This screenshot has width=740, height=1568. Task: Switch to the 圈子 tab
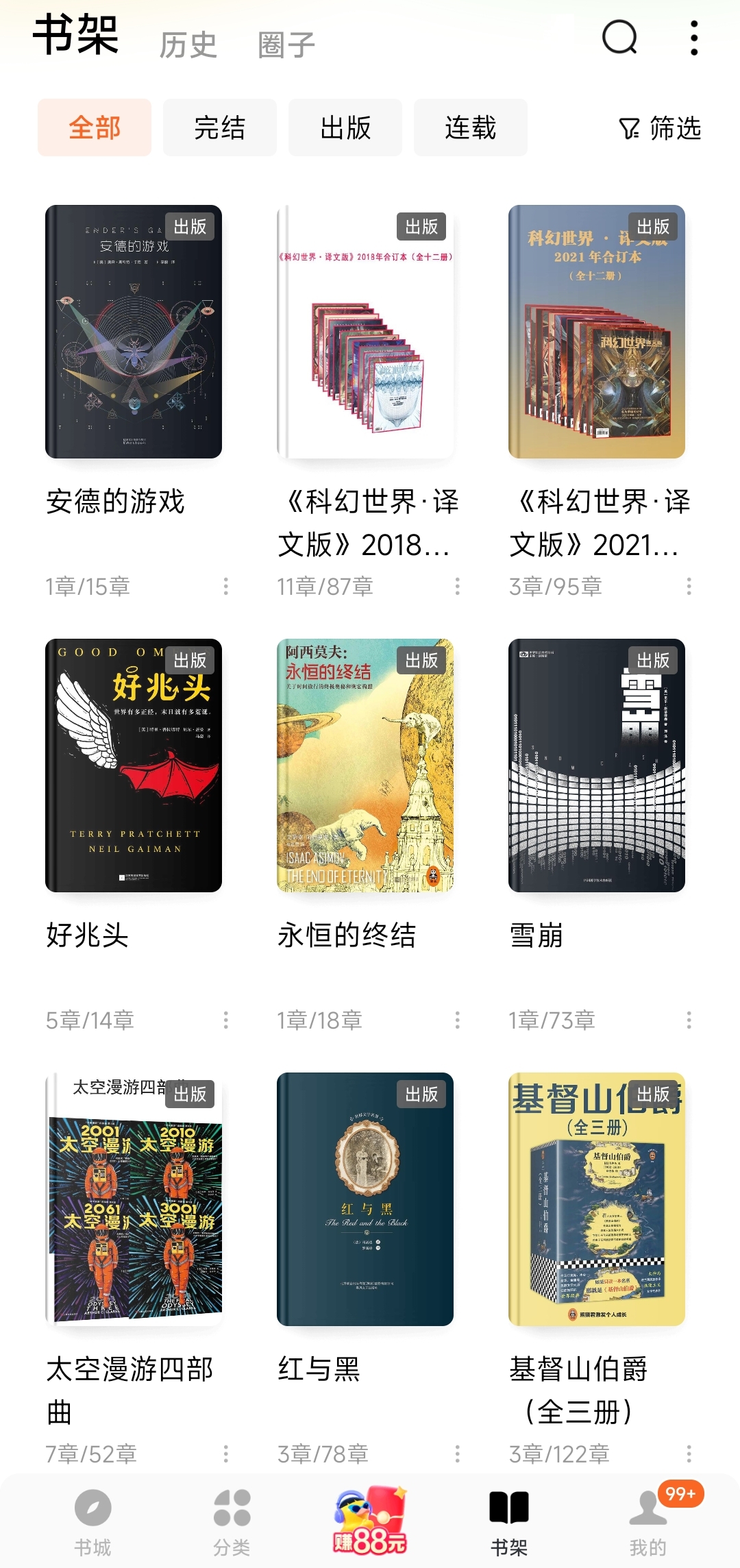click(x=286, y=45)
